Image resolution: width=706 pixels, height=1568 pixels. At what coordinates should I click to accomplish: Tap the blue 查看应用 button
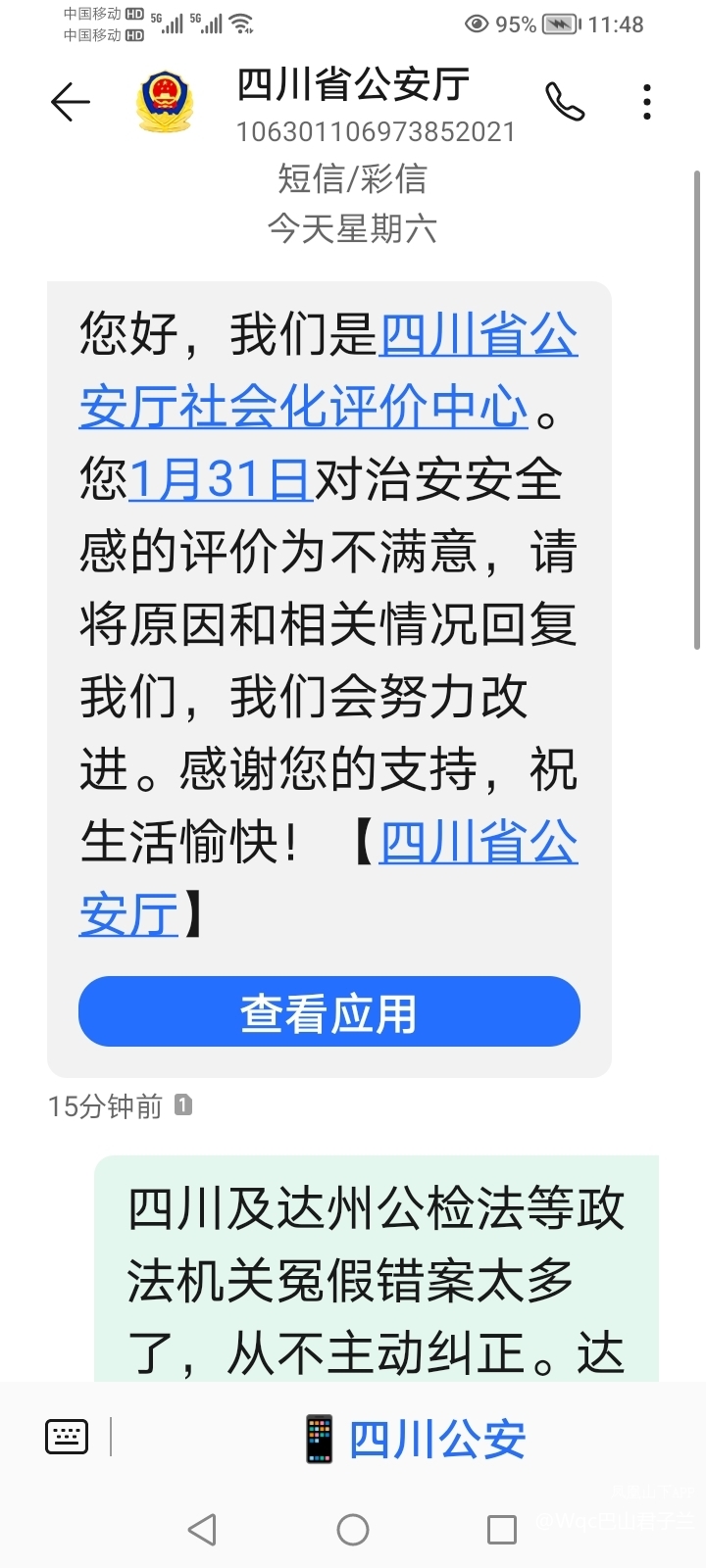329,1012
